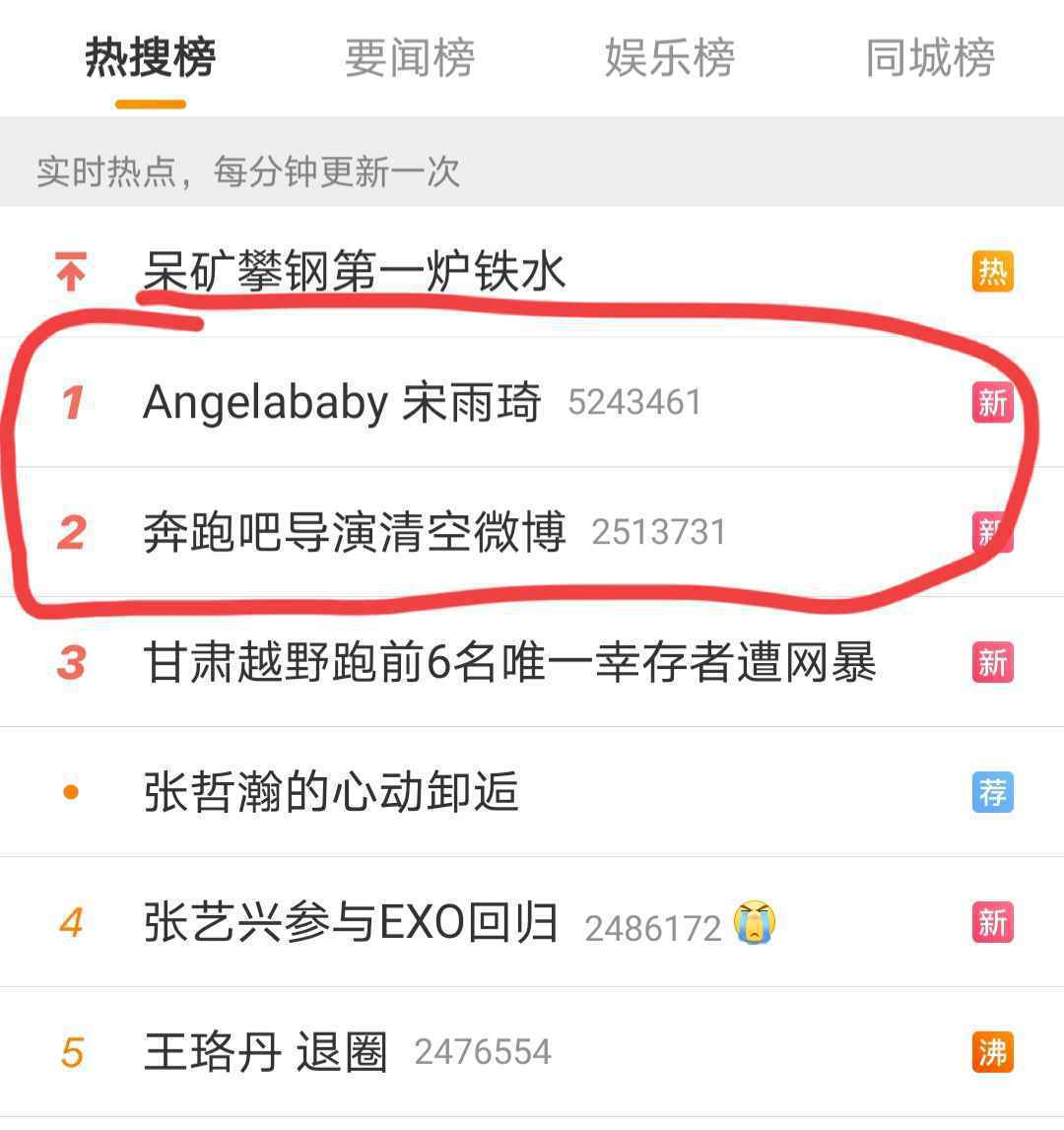Open the 同城榜 tab

[x=928, y=59]
